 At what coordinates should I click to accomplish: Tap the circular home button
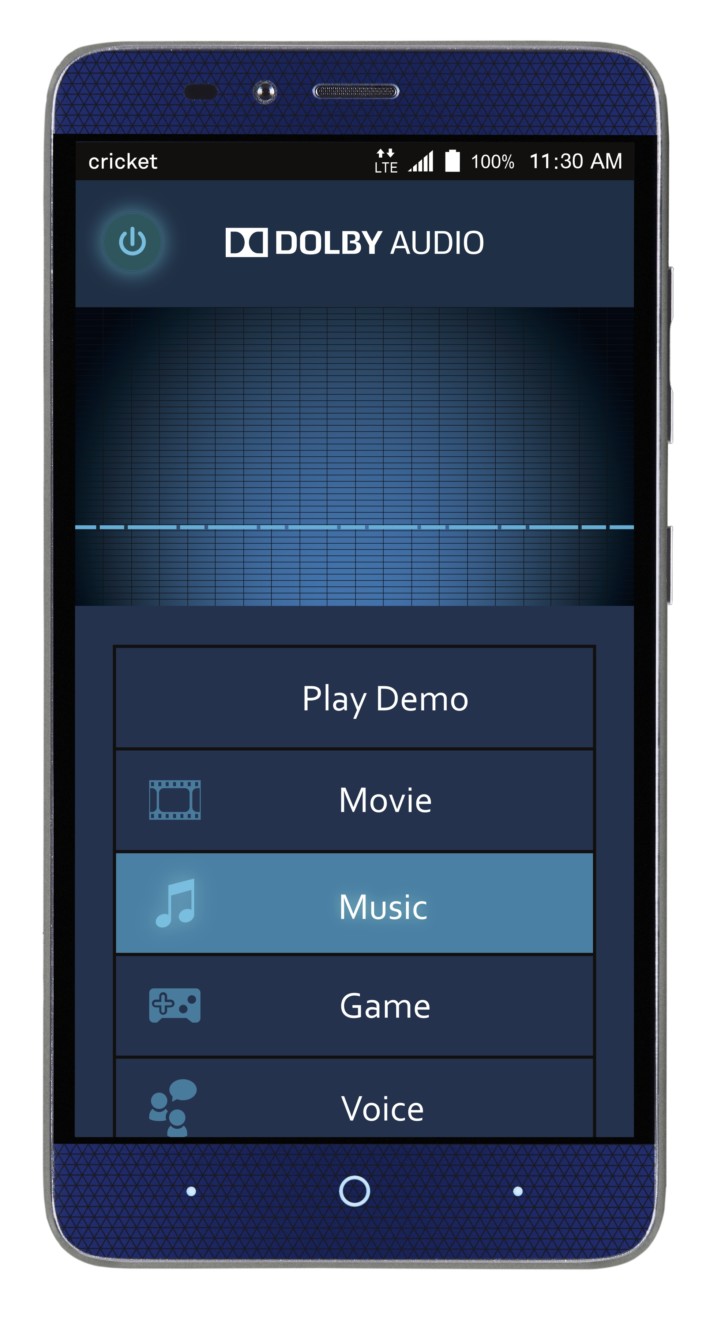pos(354,1191)
